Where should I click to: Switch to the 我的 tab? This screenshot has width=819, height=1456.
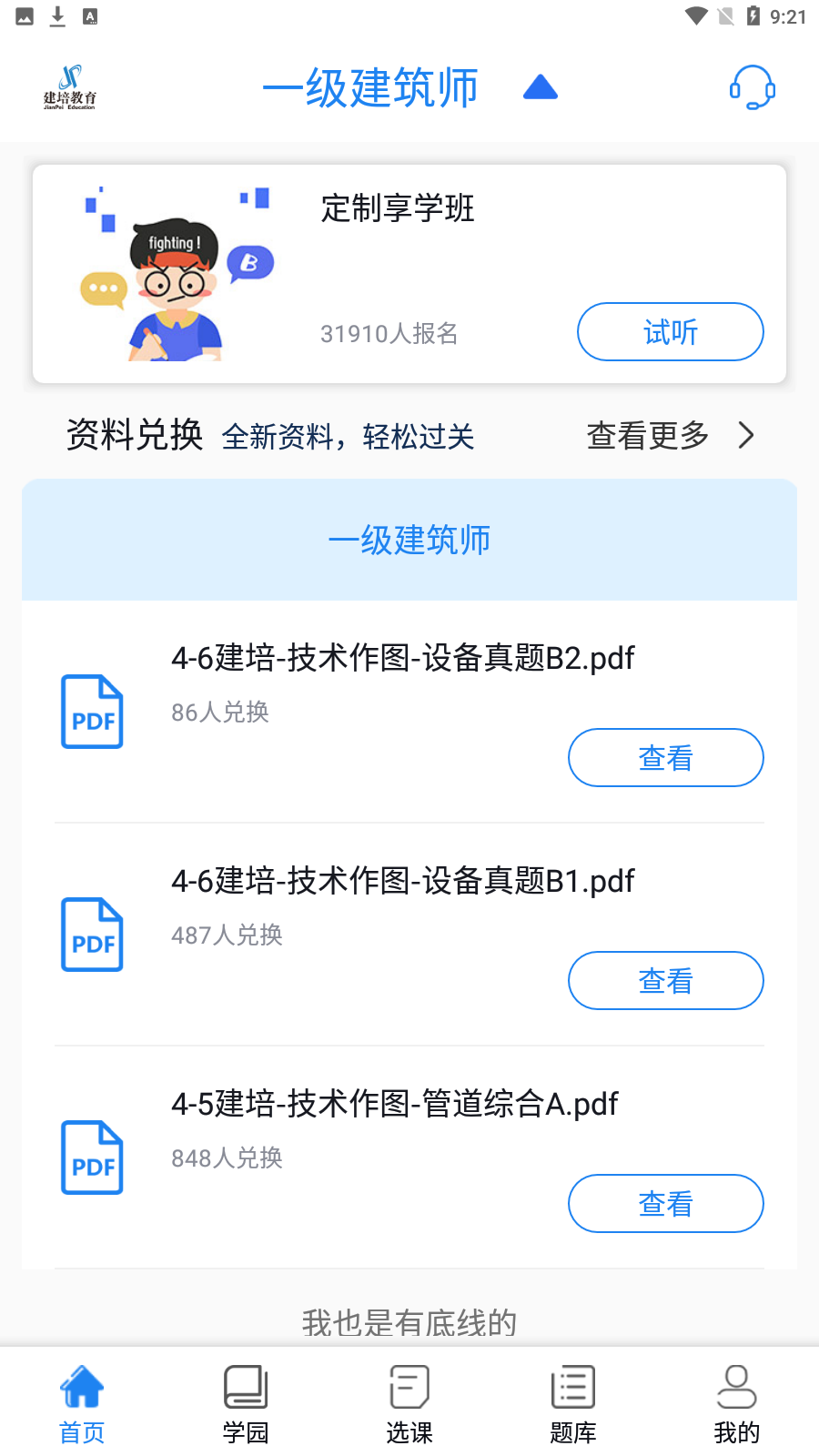pos(737,1404)
